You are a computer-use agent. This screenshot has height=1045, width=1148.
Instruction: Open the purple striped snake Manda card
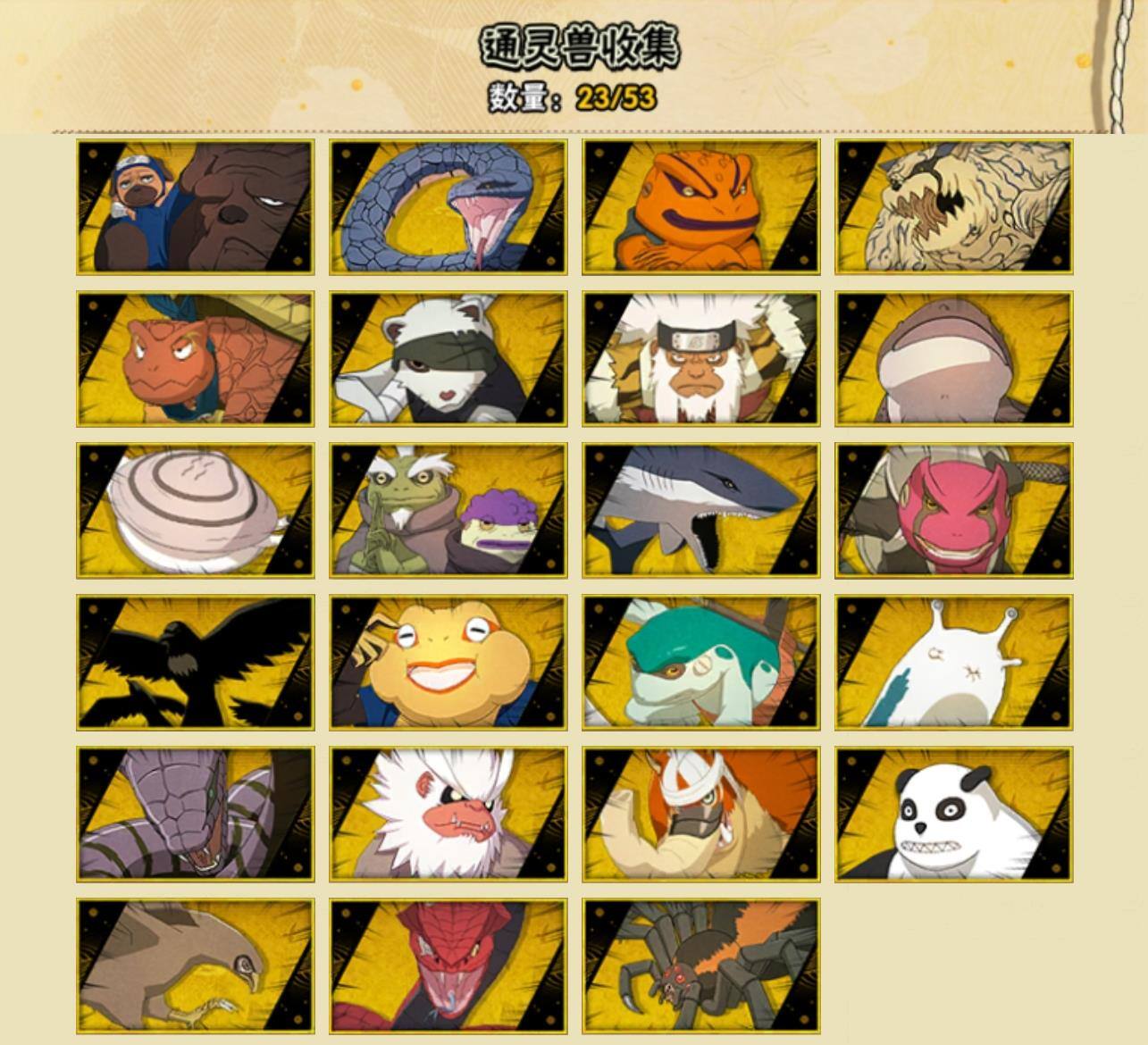point(195,815)
